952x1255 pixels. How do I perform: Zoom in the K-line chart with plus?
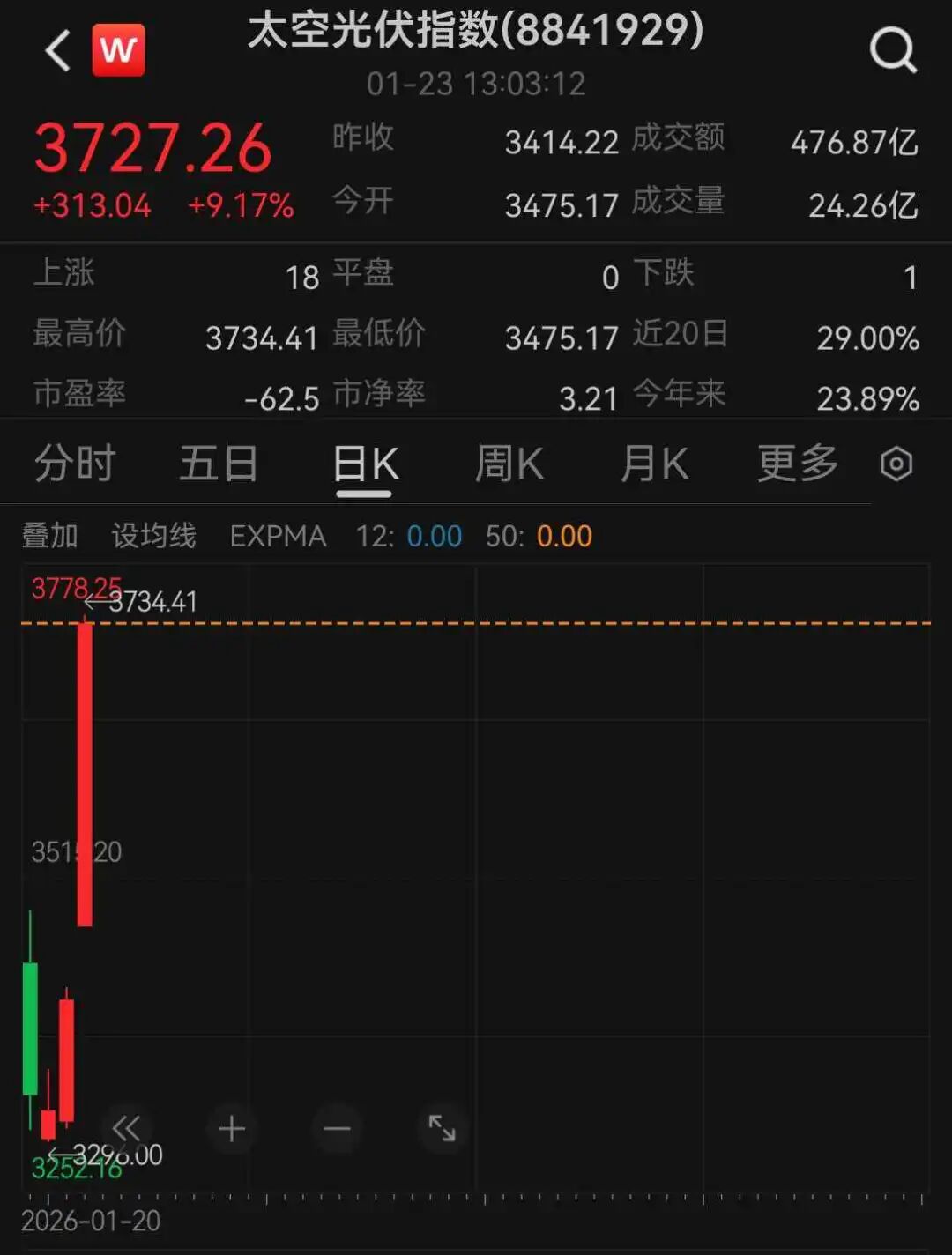[232, 1128]
